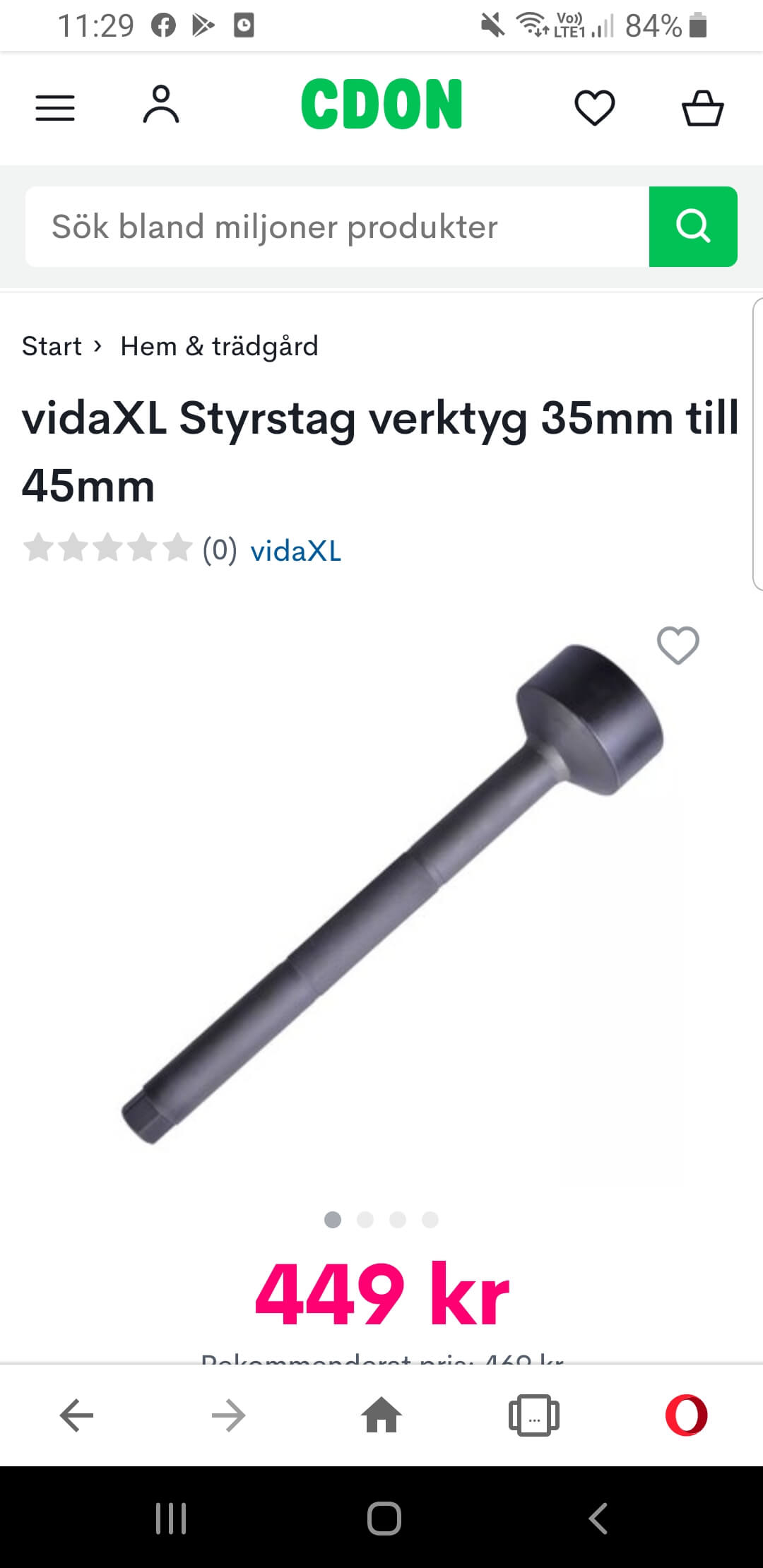Open the browser tabs switcher
The height and width of the screenshot is (1568, 763).
pyautogui.click(x=534, y=1415)
